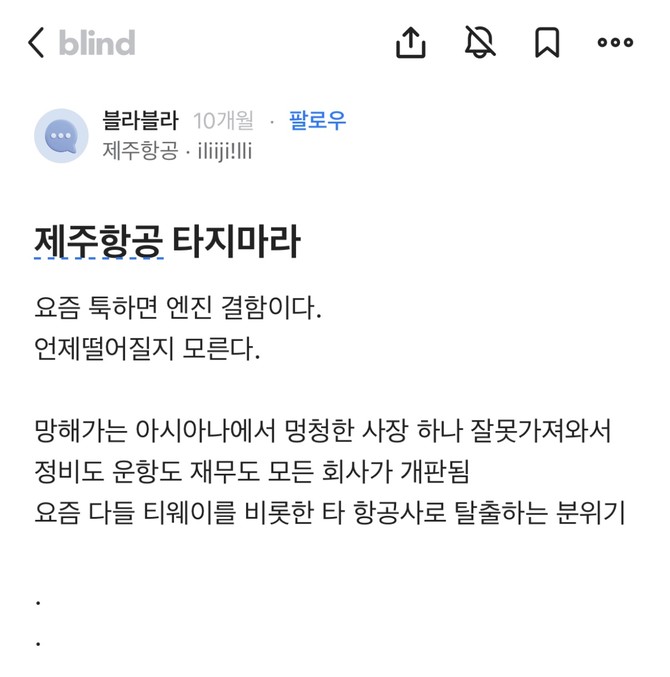Go back using the arrow beside blind
Viewport: 670px width, 677px height.
click(x=36, y=43)
